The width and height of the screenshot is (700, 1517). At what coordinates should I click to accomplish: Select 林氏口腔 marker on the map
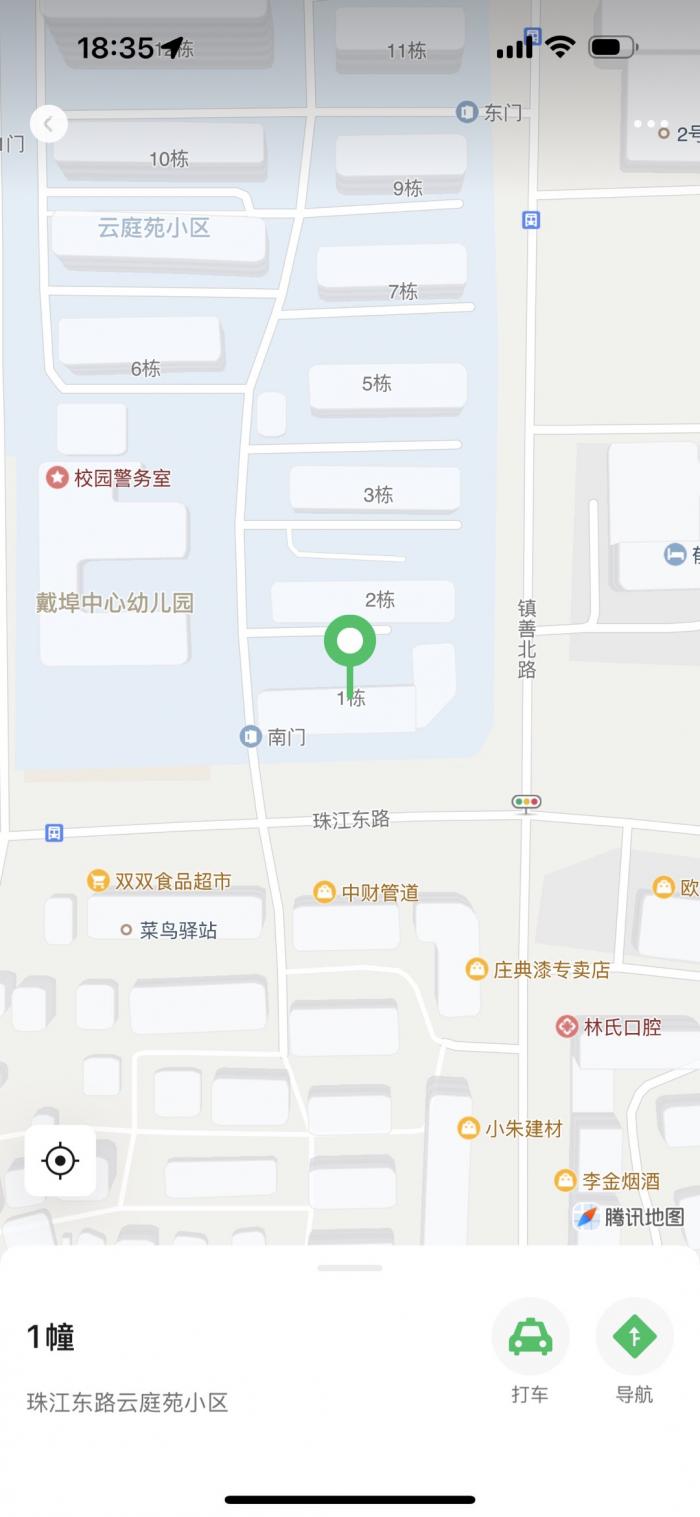click(x=609, y=1027)
